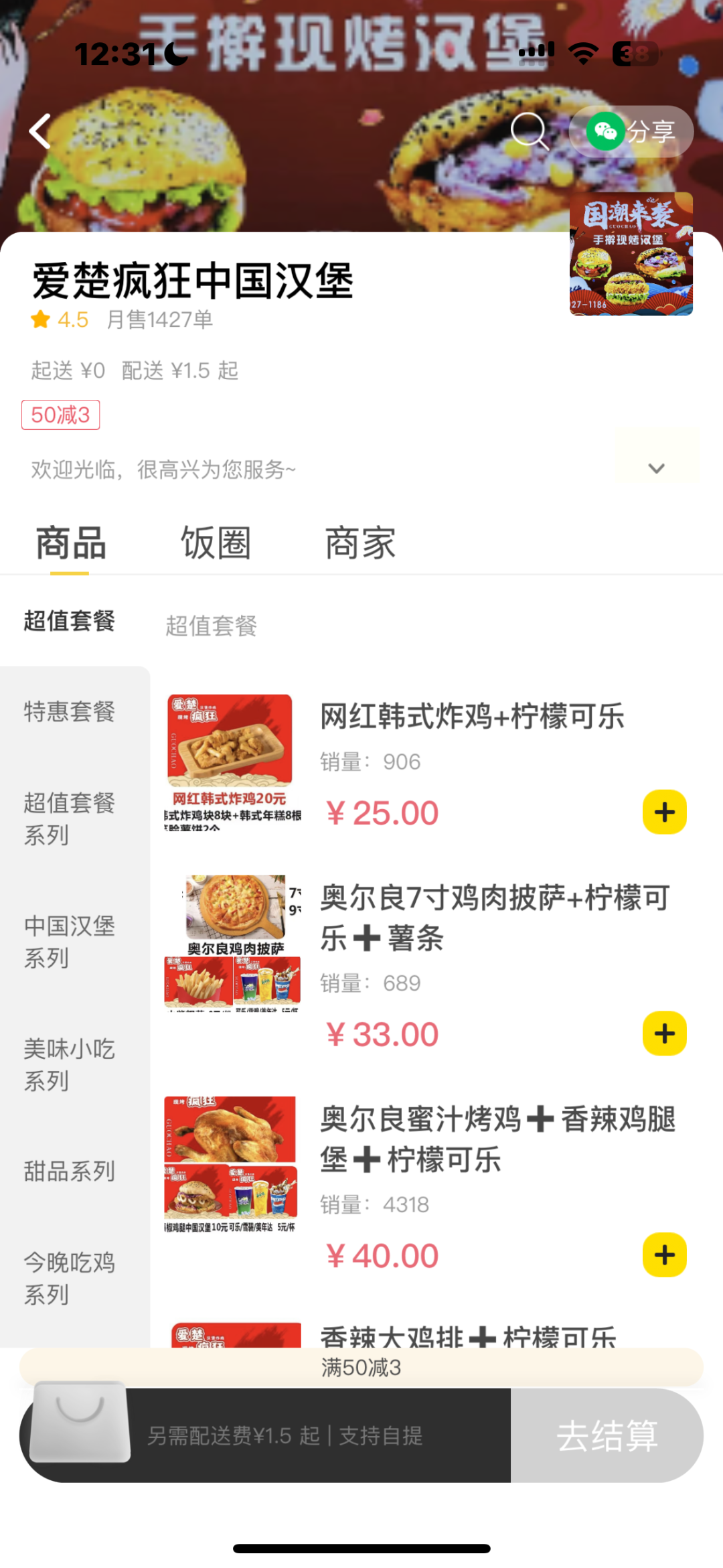Tap the 去结算 checkout button
723x1568 pixels.
607,1436
